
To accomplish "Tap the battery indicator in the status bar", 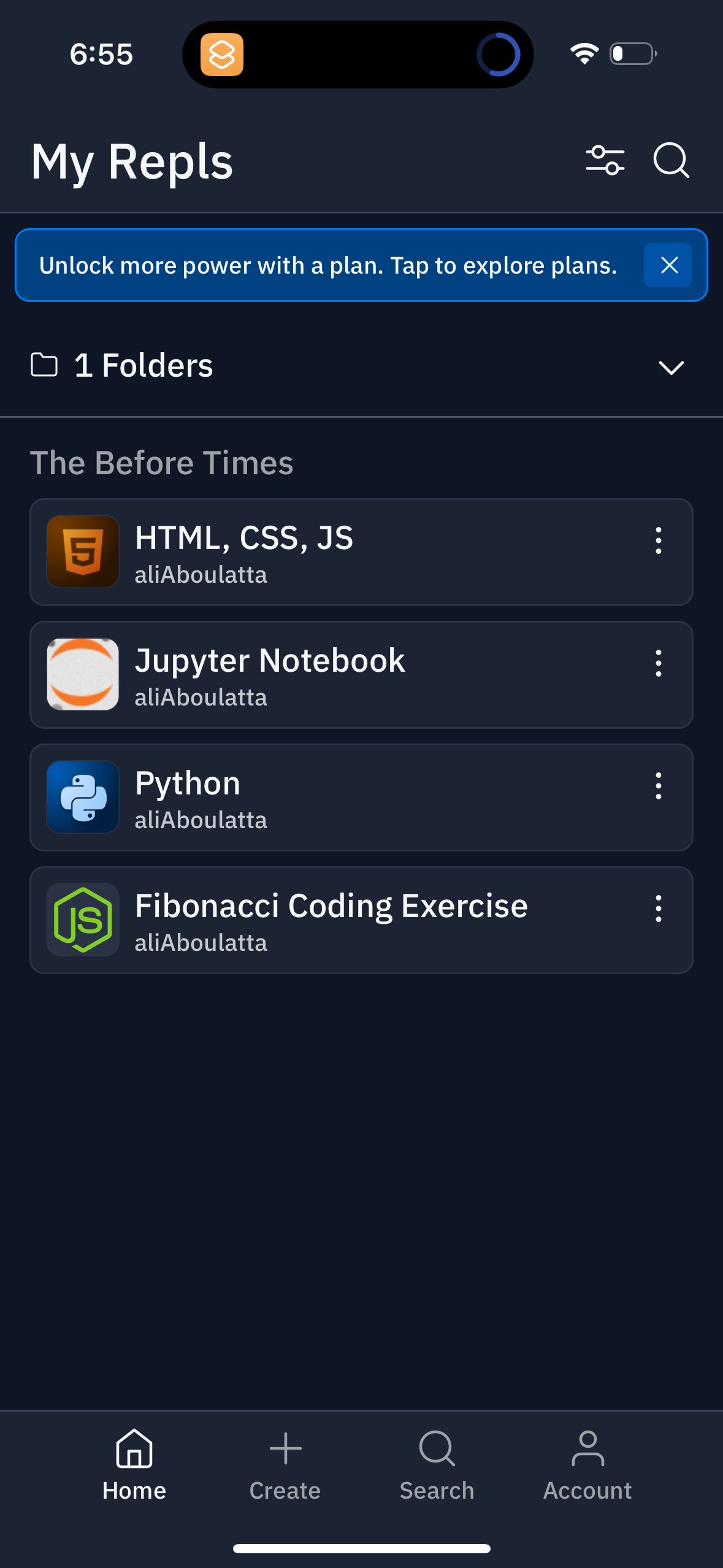I will point(632,54).
